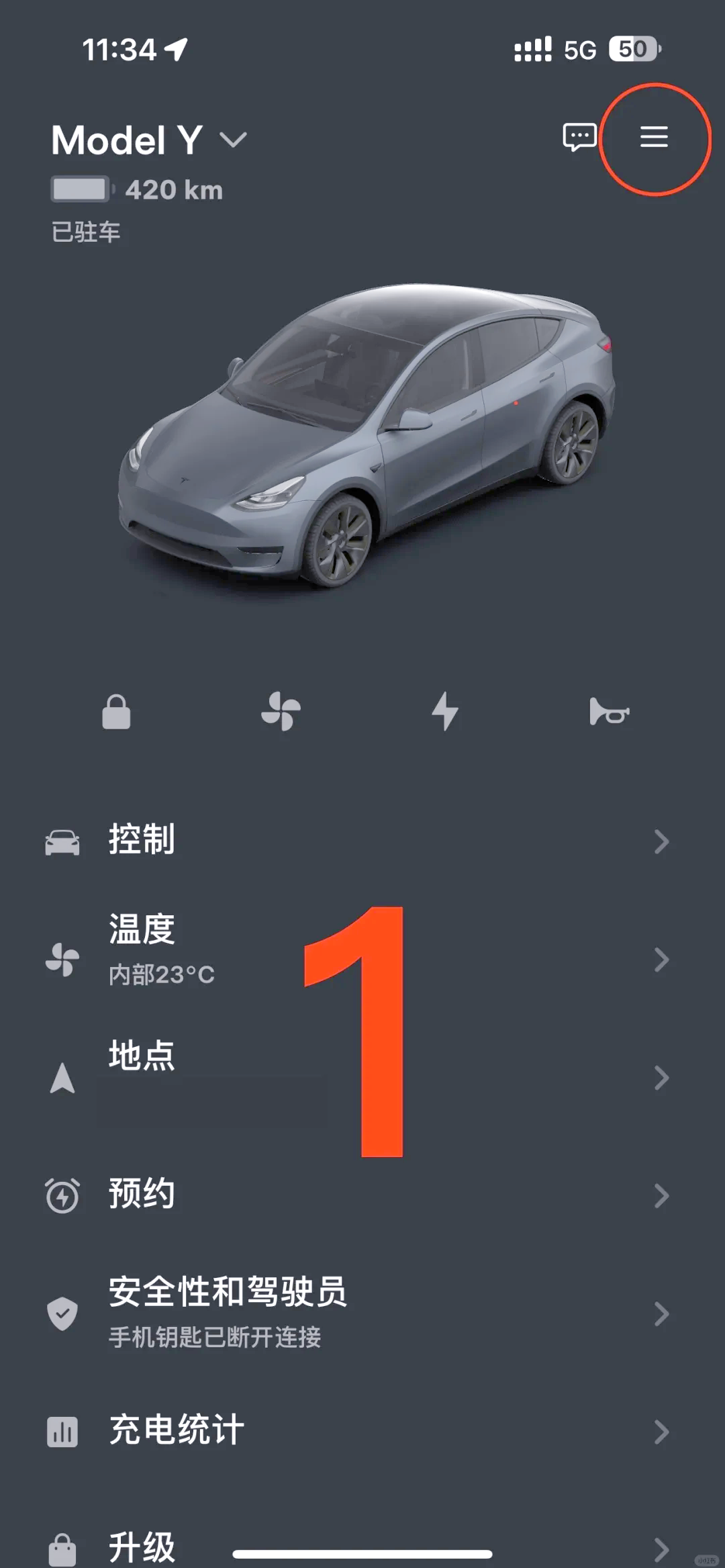This screenshot has width=725, height=1568.
Task: Open the 升级 upgrades section
Action: click(141, 1548)
